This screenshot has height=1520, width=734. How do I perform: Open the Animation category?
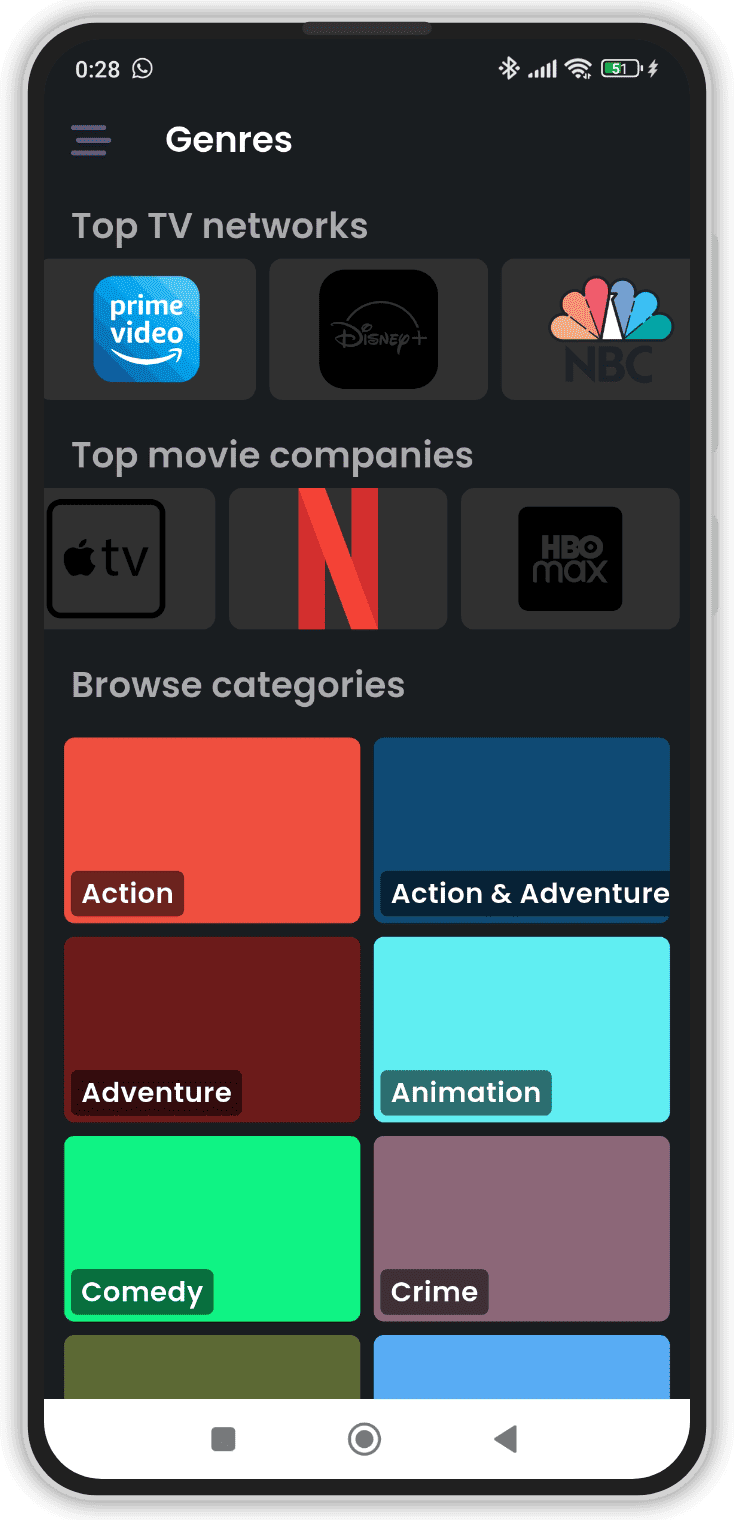click(522, 1029)
